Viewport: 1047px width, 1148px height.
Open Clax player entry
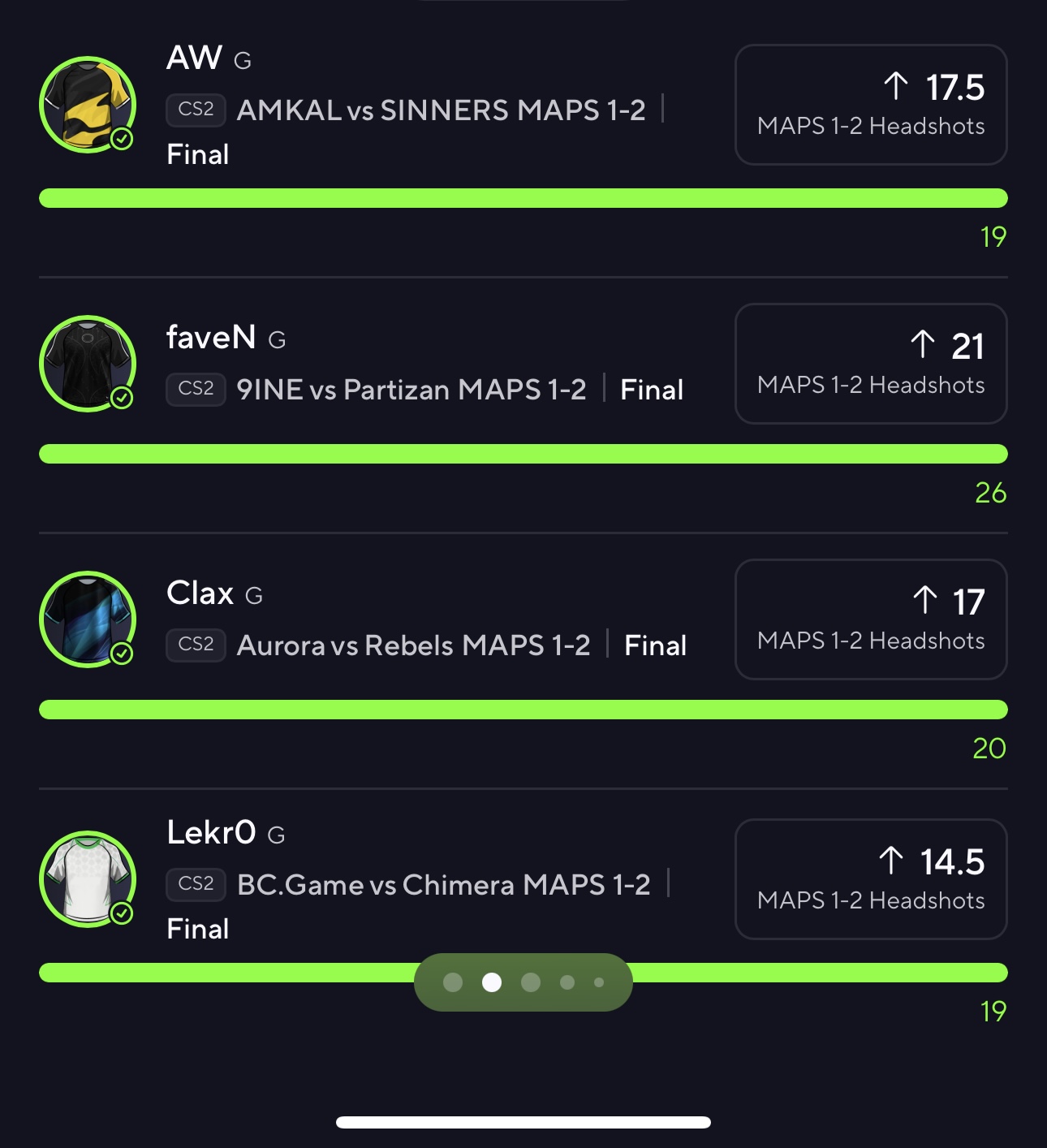pyautogui.click(x=200, y=593)
